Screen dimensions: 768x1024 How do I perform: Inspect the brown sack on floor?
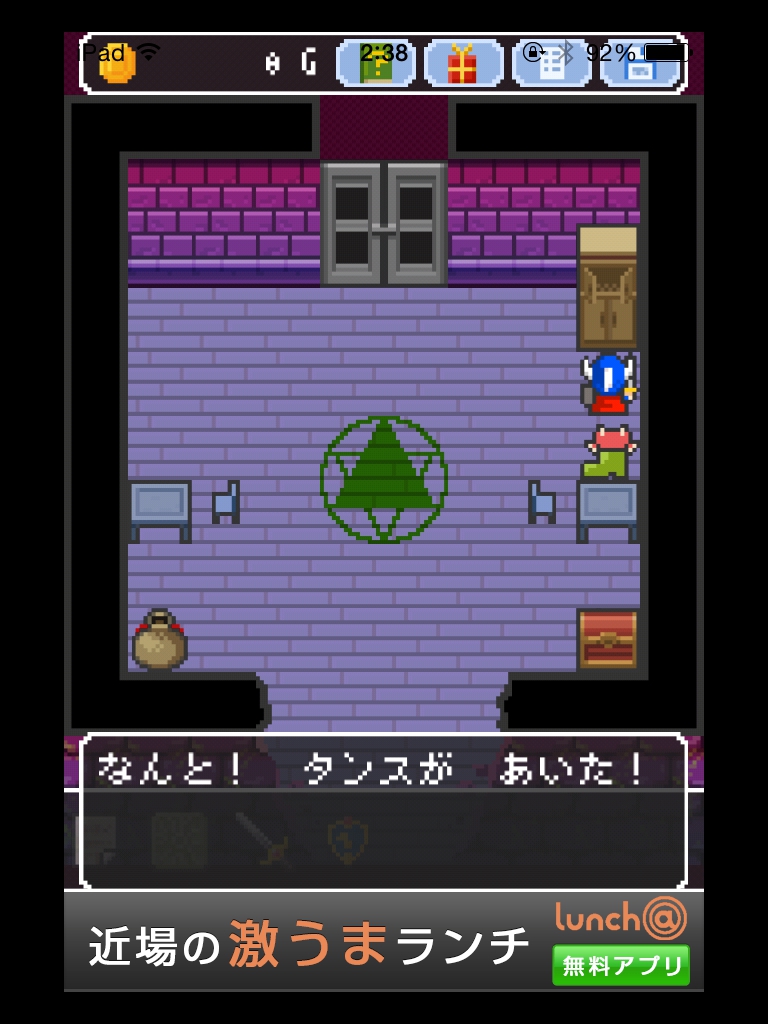160,640
